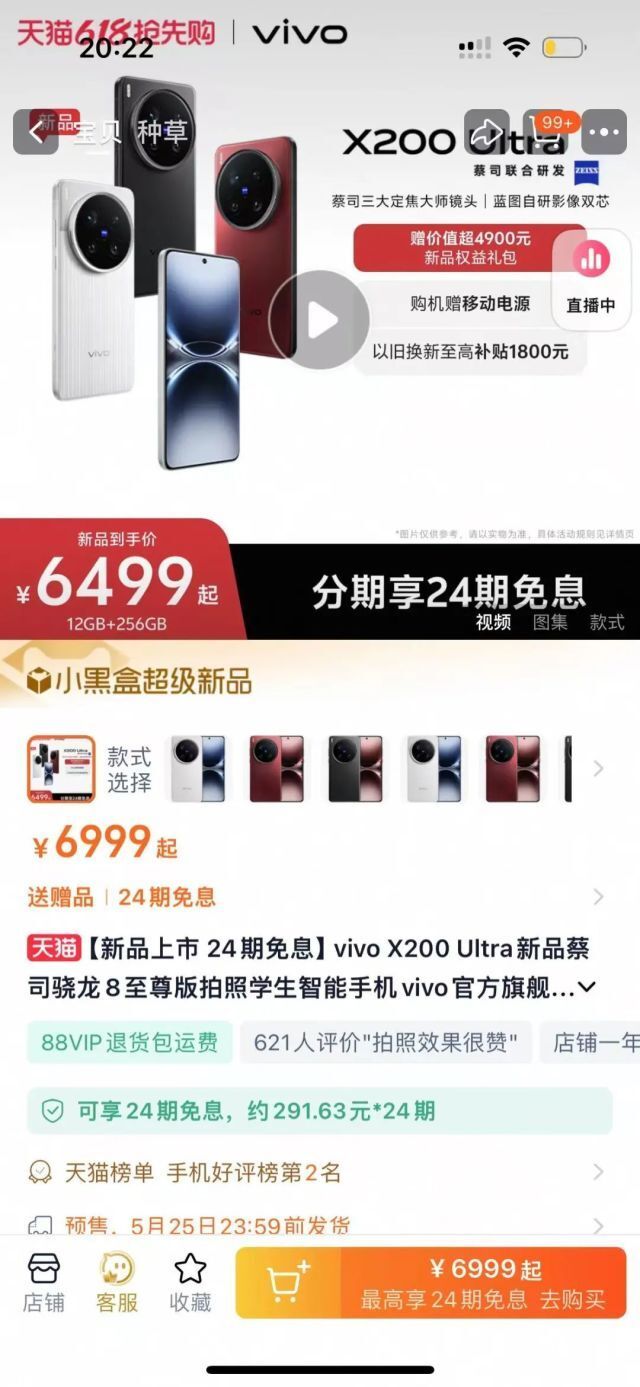Go back with the top-left arrow
The height and width of the screenshot is (1387, 640).
(x=36, y=132)
